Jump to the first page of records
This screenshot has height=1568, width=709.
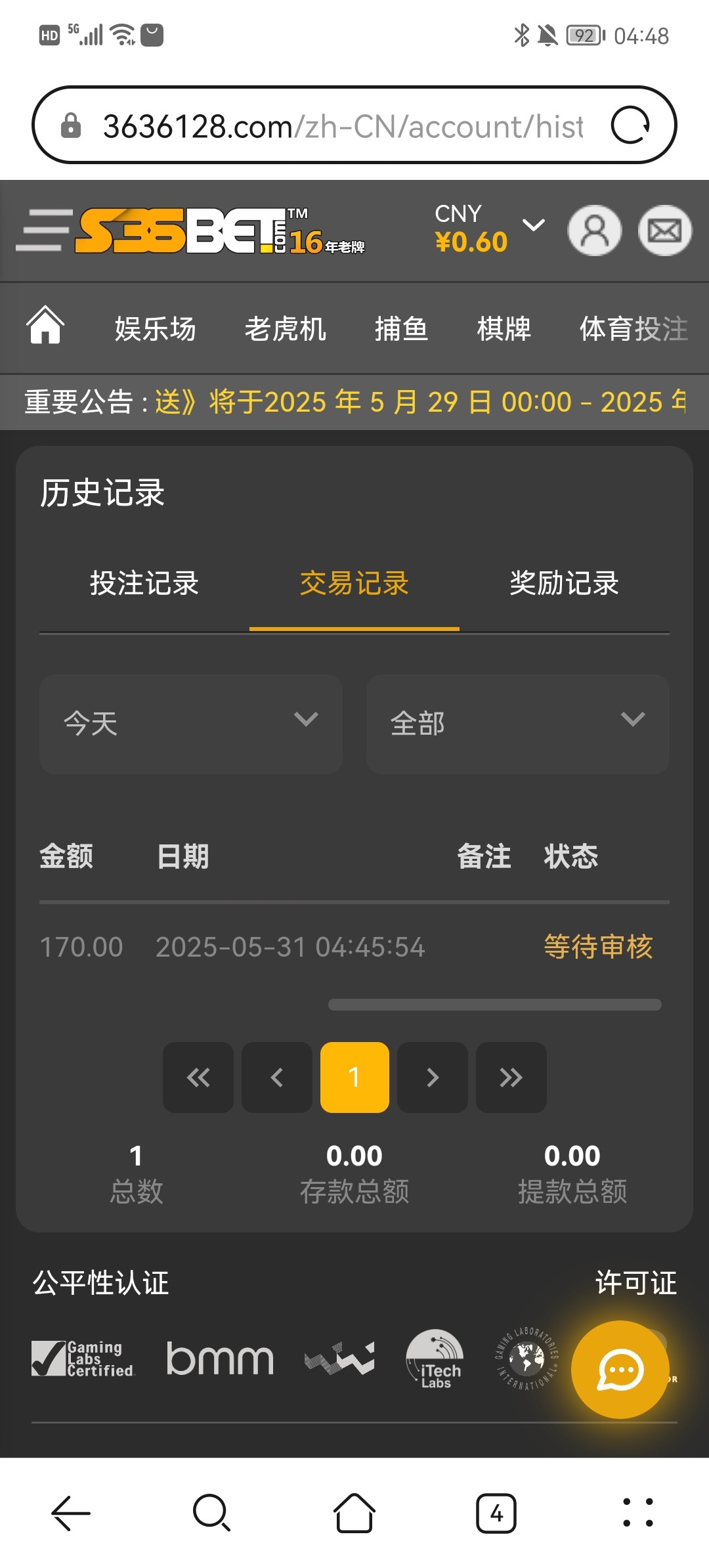(198, 1077)
